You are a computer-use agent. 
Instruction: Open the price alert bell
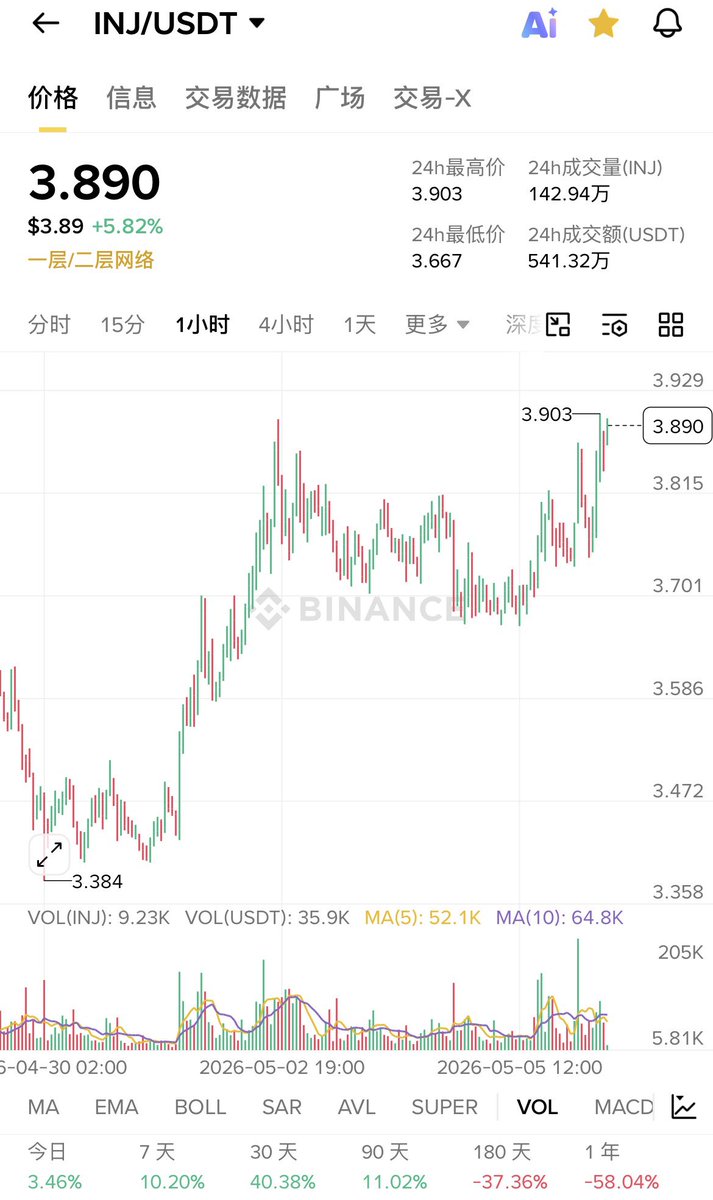click(x=667, y=24)
